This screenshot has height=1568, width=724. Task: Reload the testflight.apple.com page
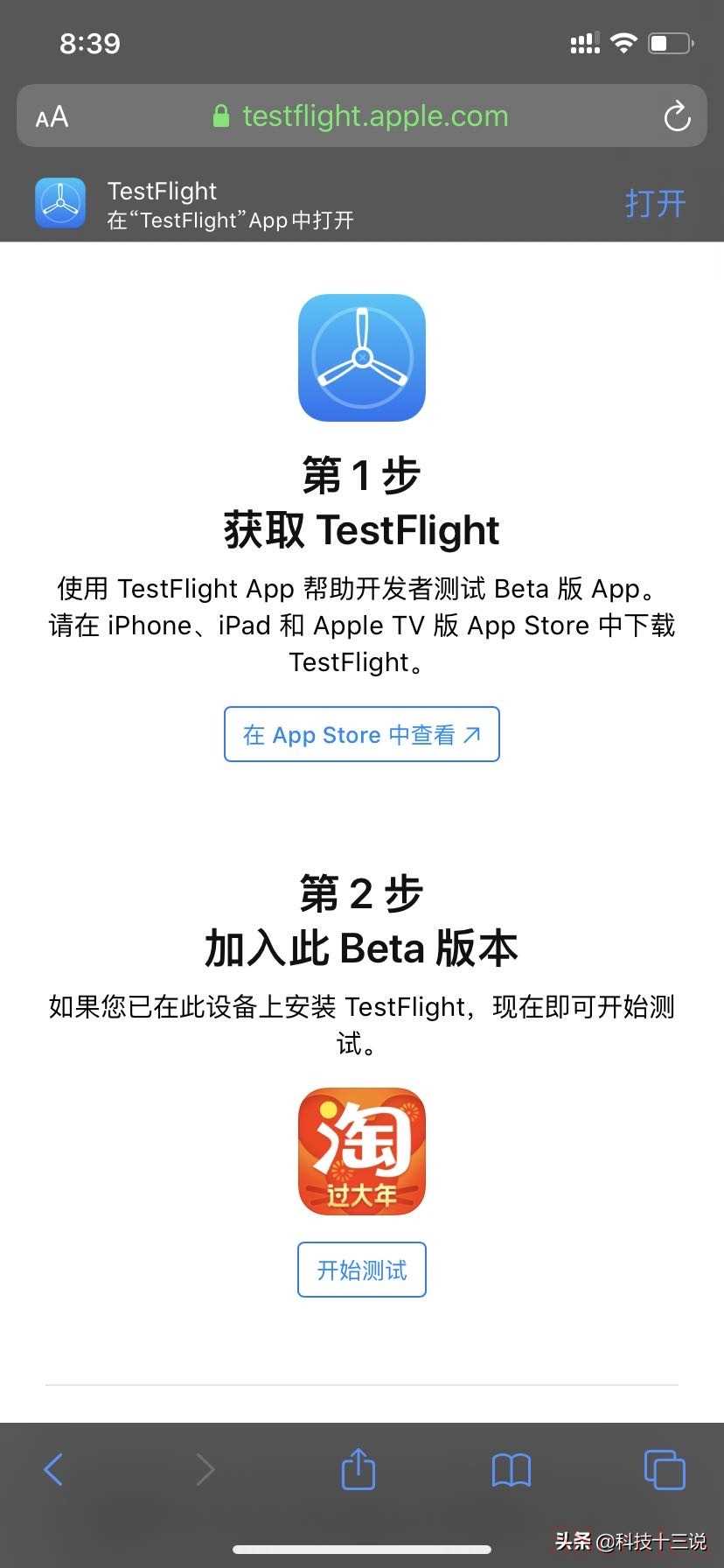coord(676,116)
